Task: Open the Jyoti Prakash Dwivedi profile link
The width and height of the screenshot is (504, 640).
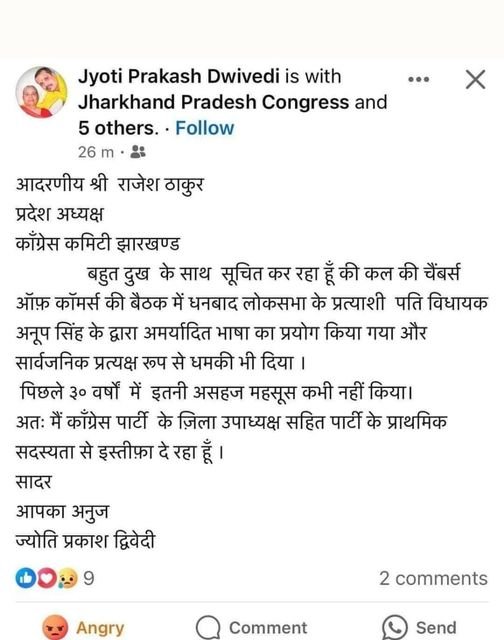Action: (179, 76)
